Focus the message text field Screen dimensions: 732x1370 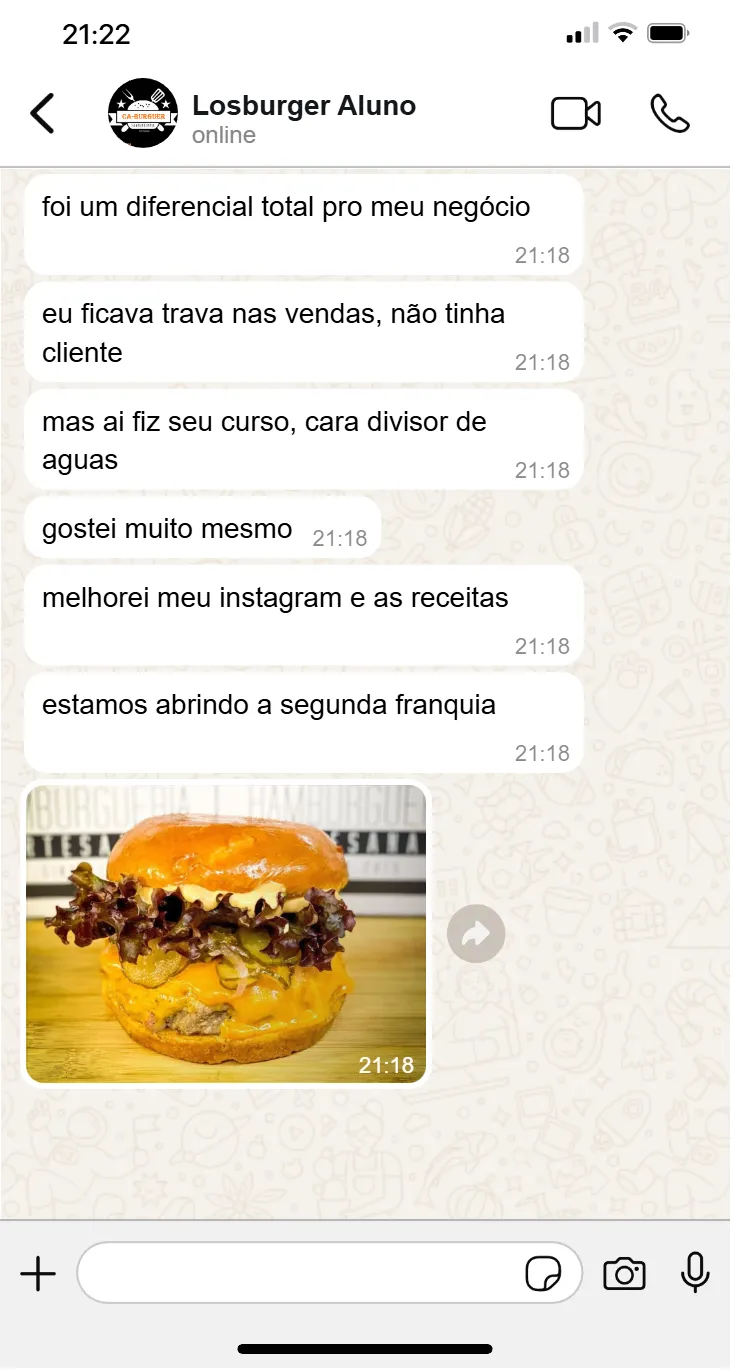[300, 1274]
